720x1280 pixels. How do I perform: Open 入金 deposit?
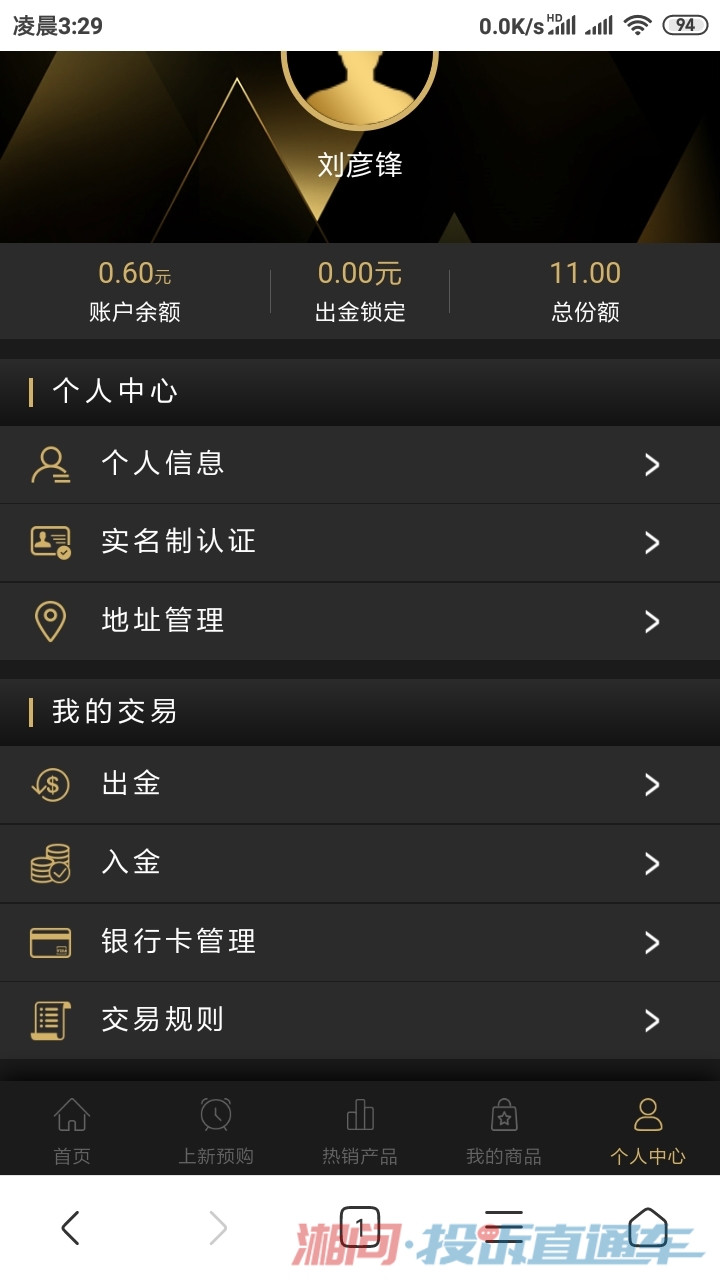tap(360, 863)
